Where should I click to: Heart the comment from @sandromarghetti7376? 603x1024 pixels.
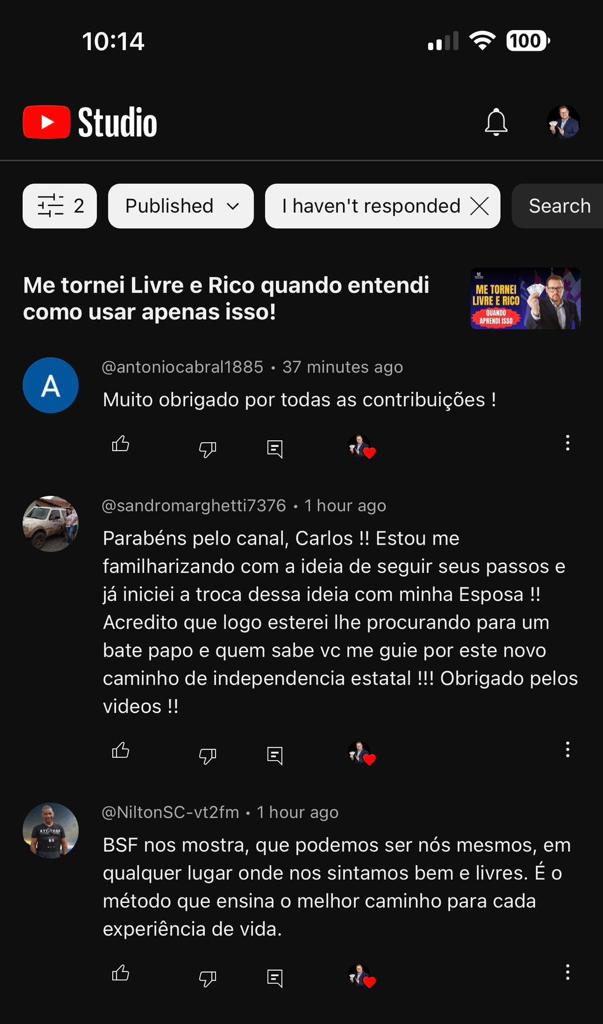(361, 753)
